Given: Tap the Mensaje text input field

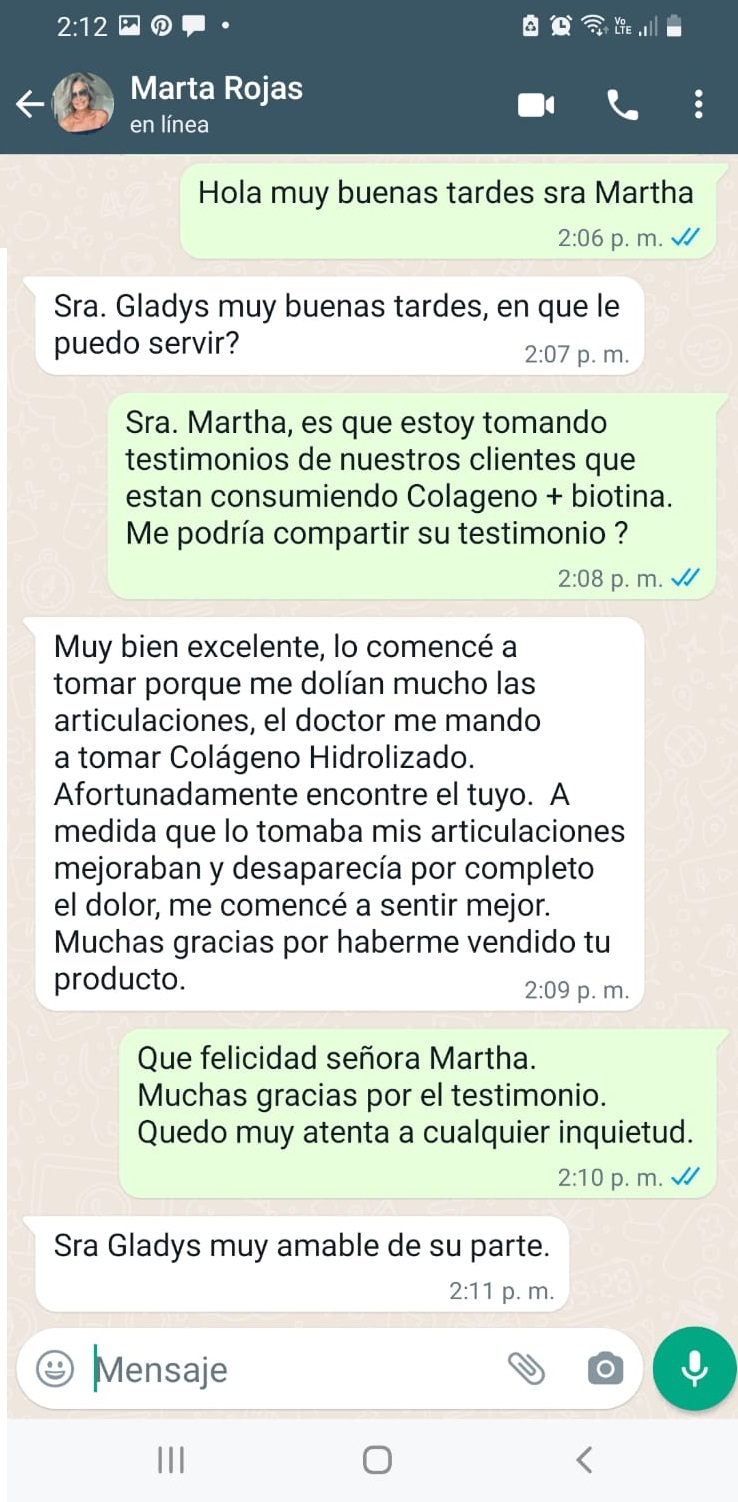Looking at the screenshot, I should point(250,1370).
